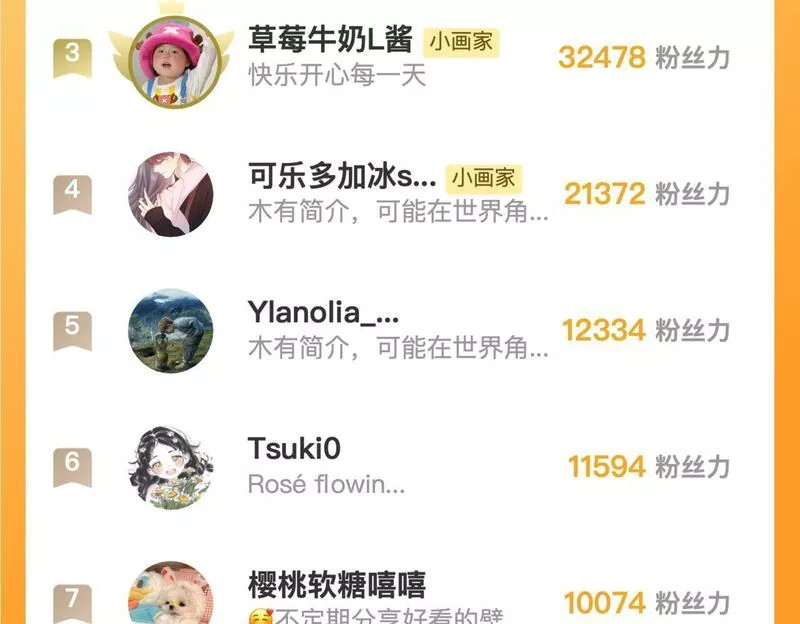The width and height of the screenshot is (800, 624).
Task: Open Ylanolia_... user row
Action: click(x=400, y=331)
